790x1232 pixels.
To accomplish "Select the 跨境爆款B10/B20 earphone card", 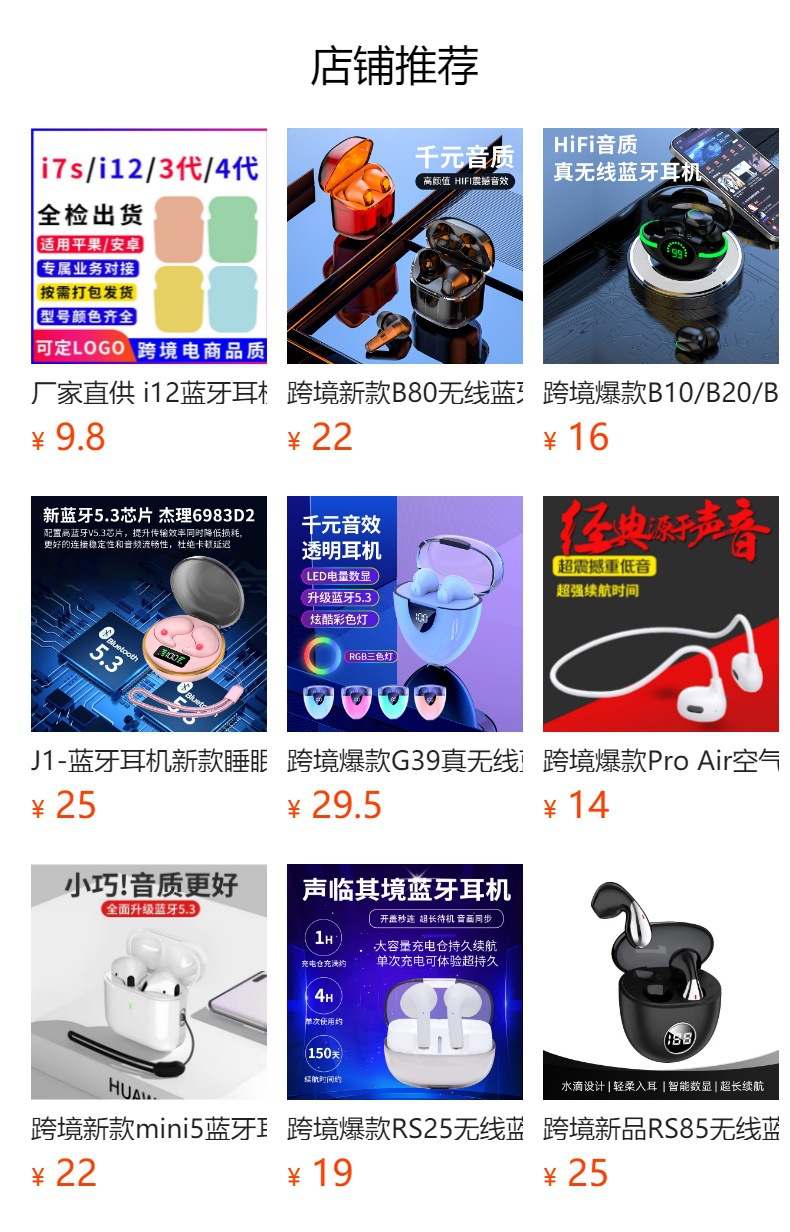I will [661, 246].
